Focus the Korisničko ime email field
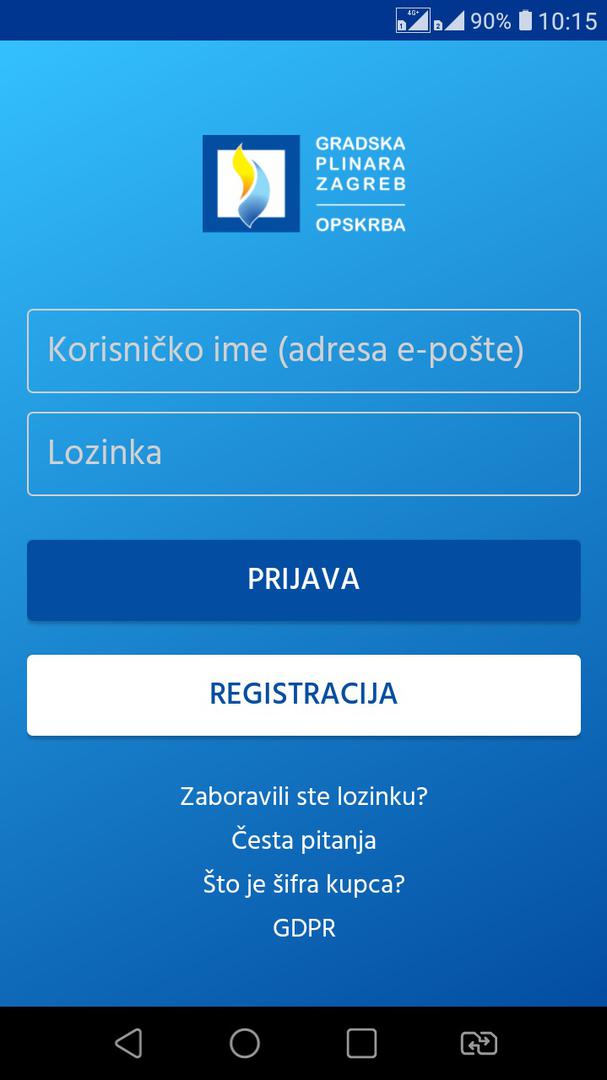 click(303, 351)
